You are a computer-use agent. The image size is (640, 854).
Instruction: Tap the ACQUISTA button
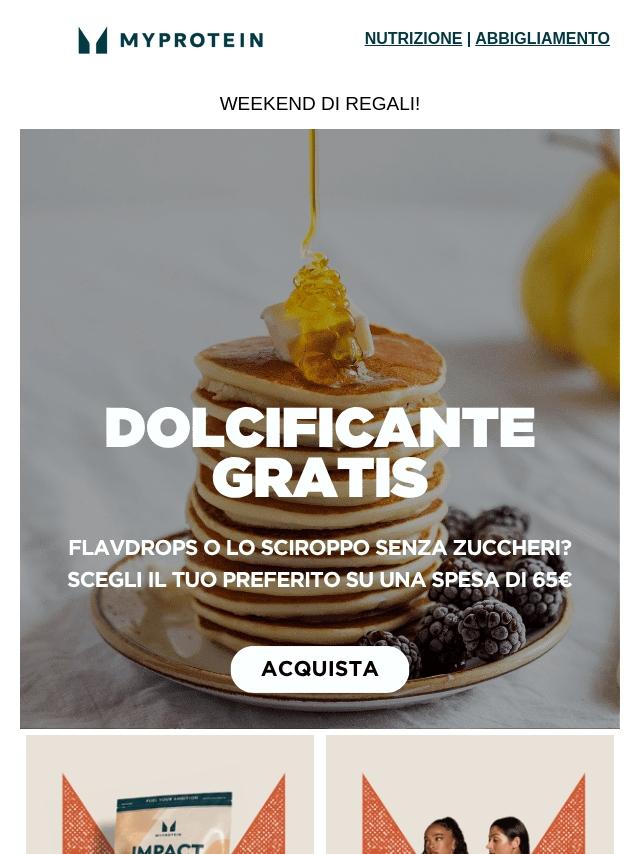coord(320,669)
